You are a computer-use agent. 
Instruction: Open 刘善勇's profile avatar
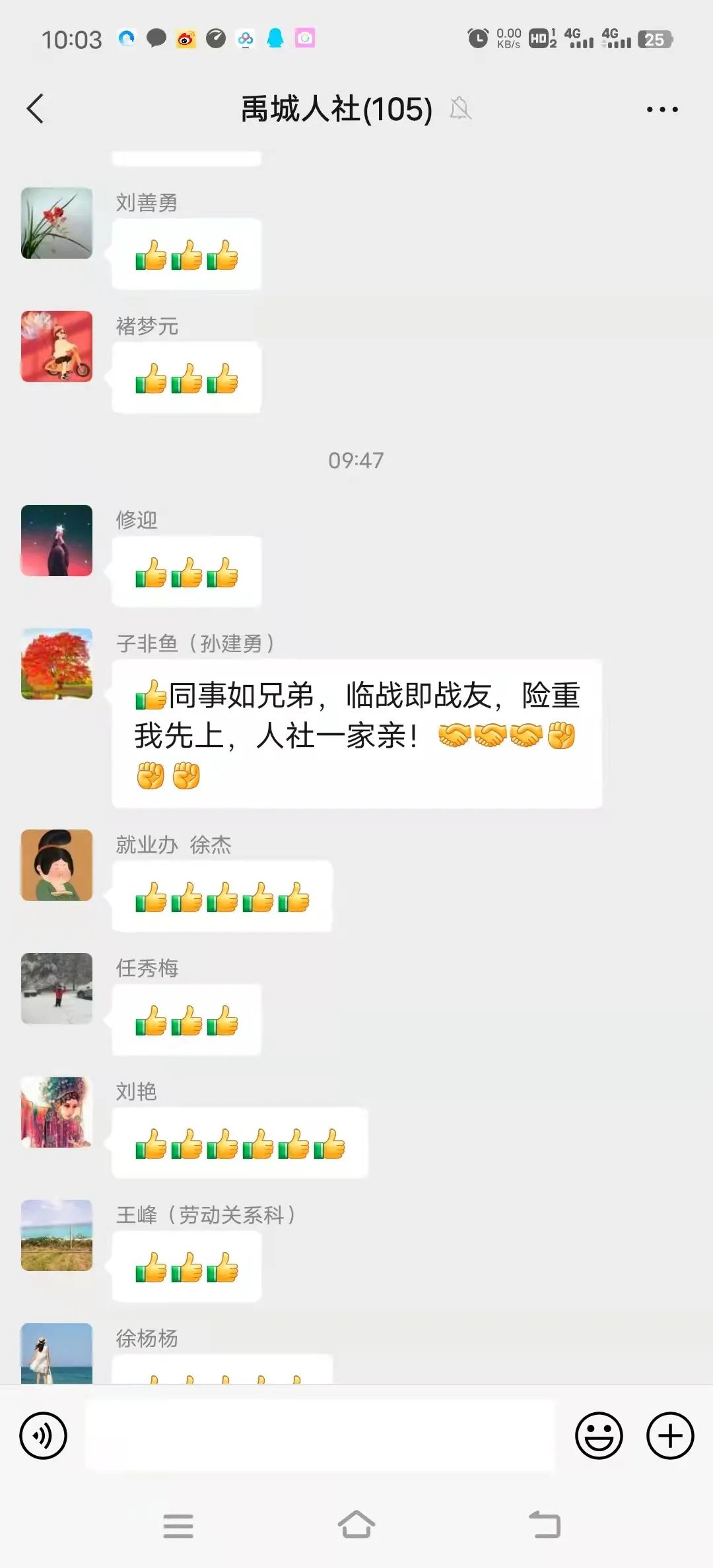pyautogui.click(x=57, y=223)
